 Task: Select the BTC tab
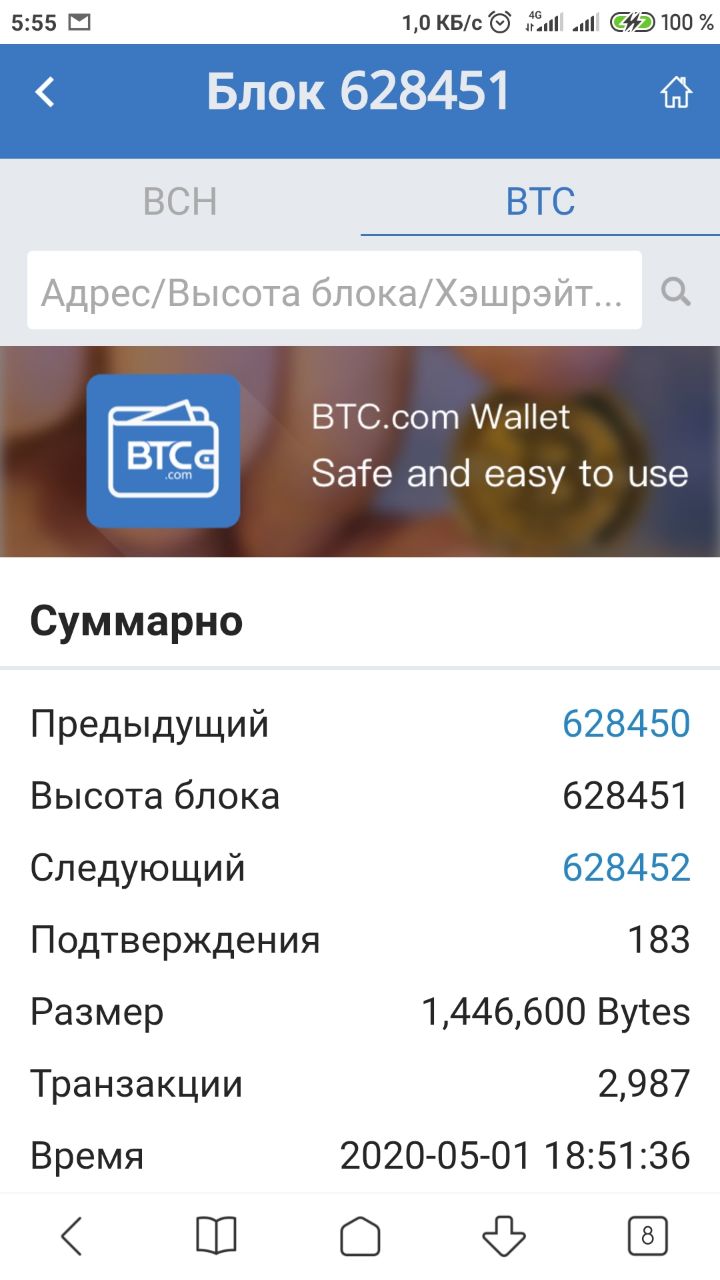pyautogui.click(x=540, y=201)
